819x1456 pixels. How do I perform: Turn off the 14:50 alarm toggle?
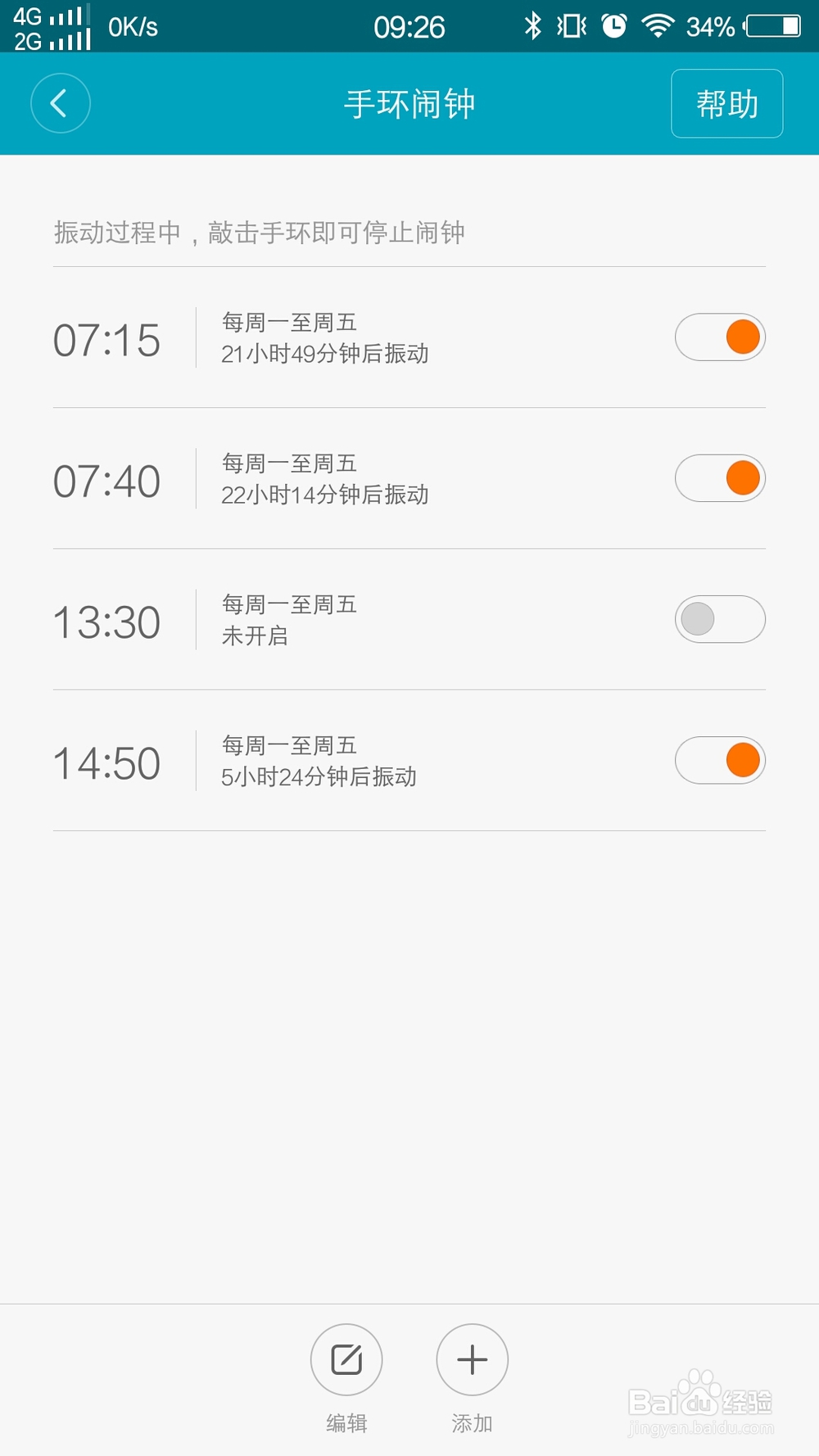pos(719,760)
